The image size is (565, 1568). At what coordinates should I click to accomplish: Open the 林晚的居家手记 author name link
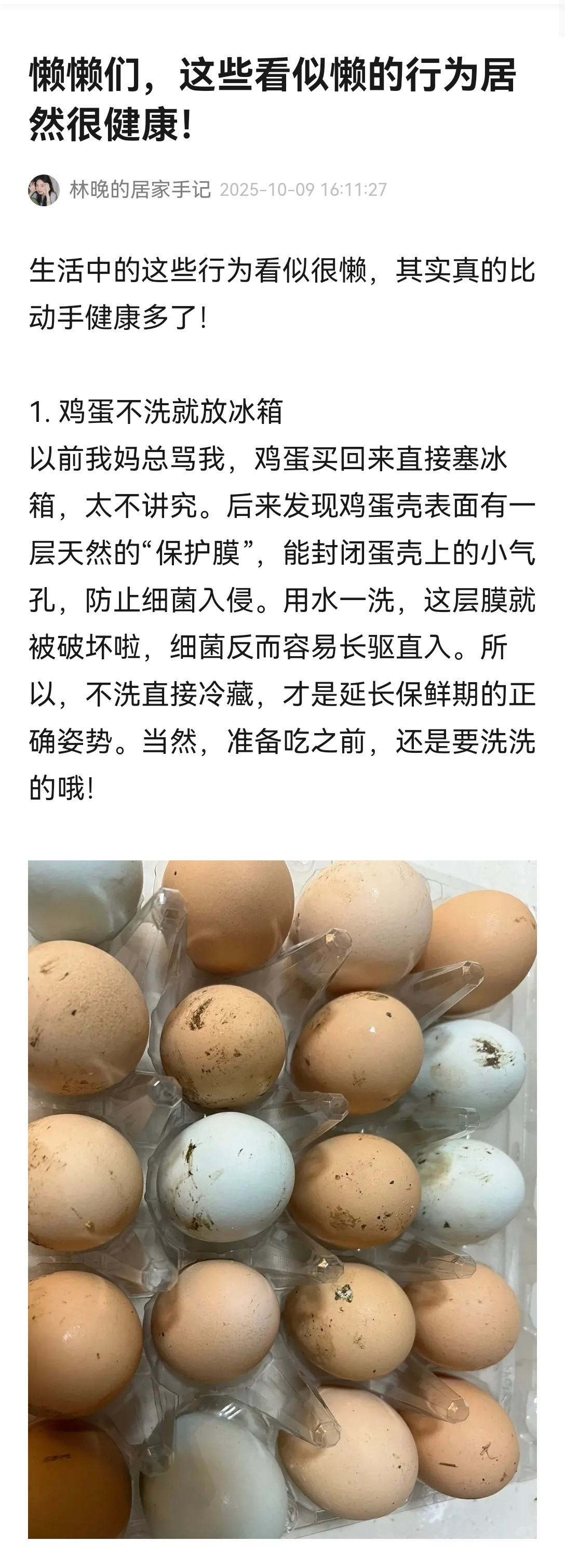141,190
